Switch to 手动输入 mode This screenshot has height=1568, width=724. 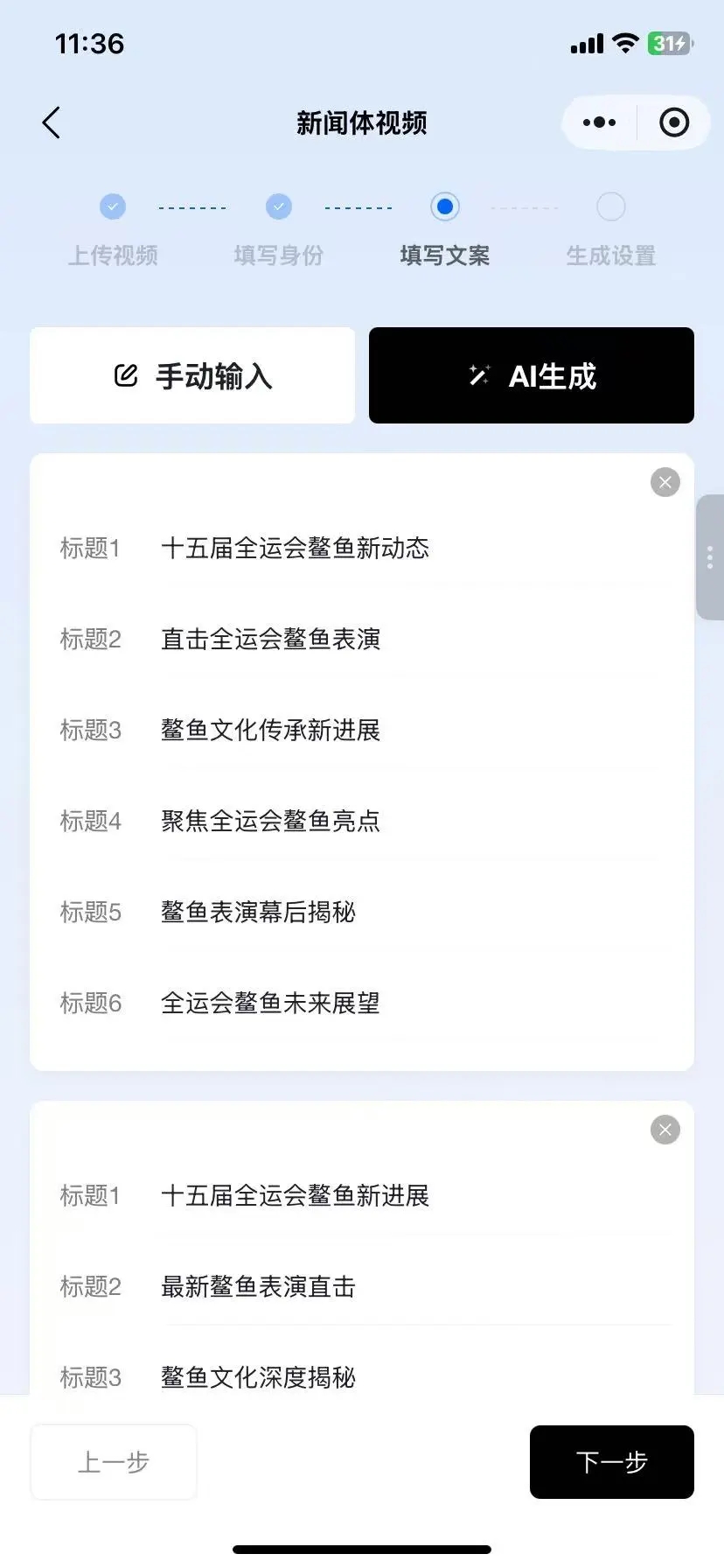pos(192,376)
